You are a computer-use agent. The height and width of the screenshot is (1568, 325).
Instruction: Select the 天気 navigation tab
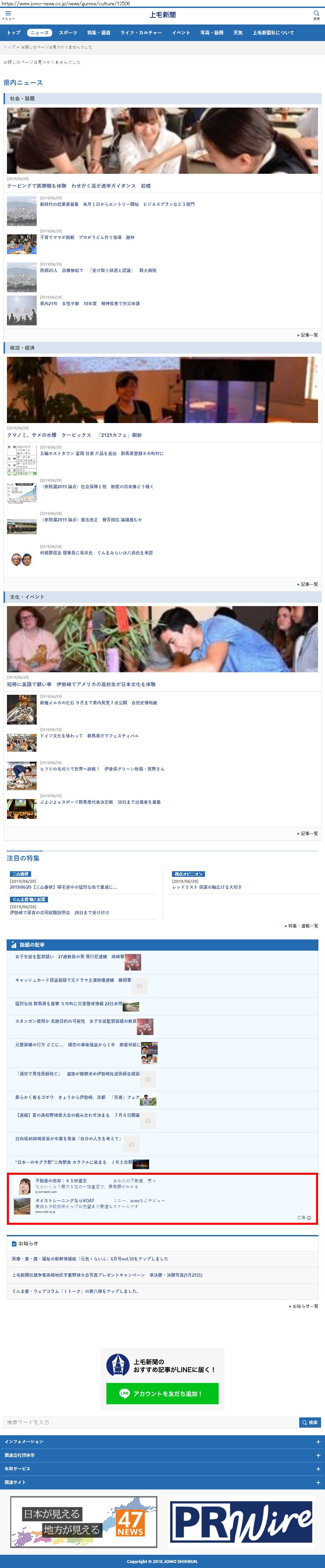click(x=238, y=33)
